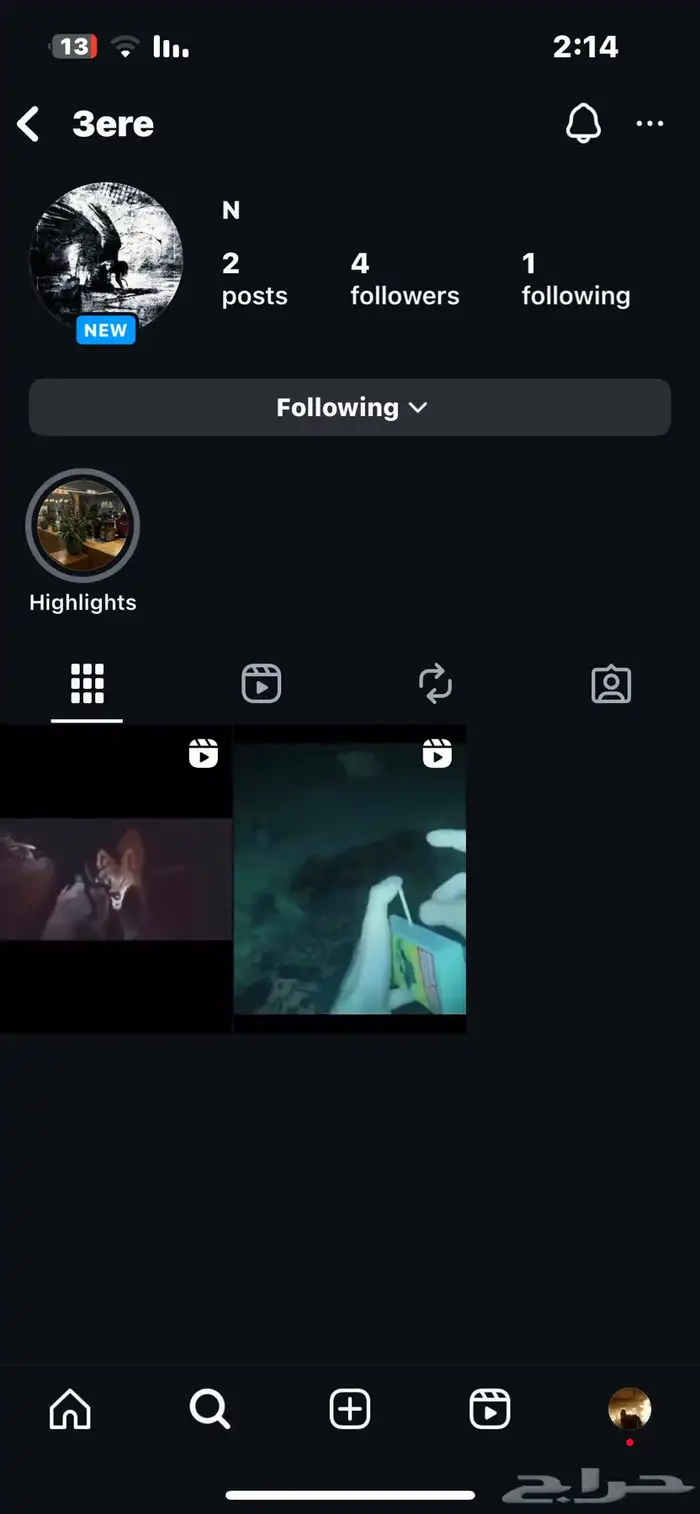
Task: Open the Search and explore tab
Action: (210, 1410)
